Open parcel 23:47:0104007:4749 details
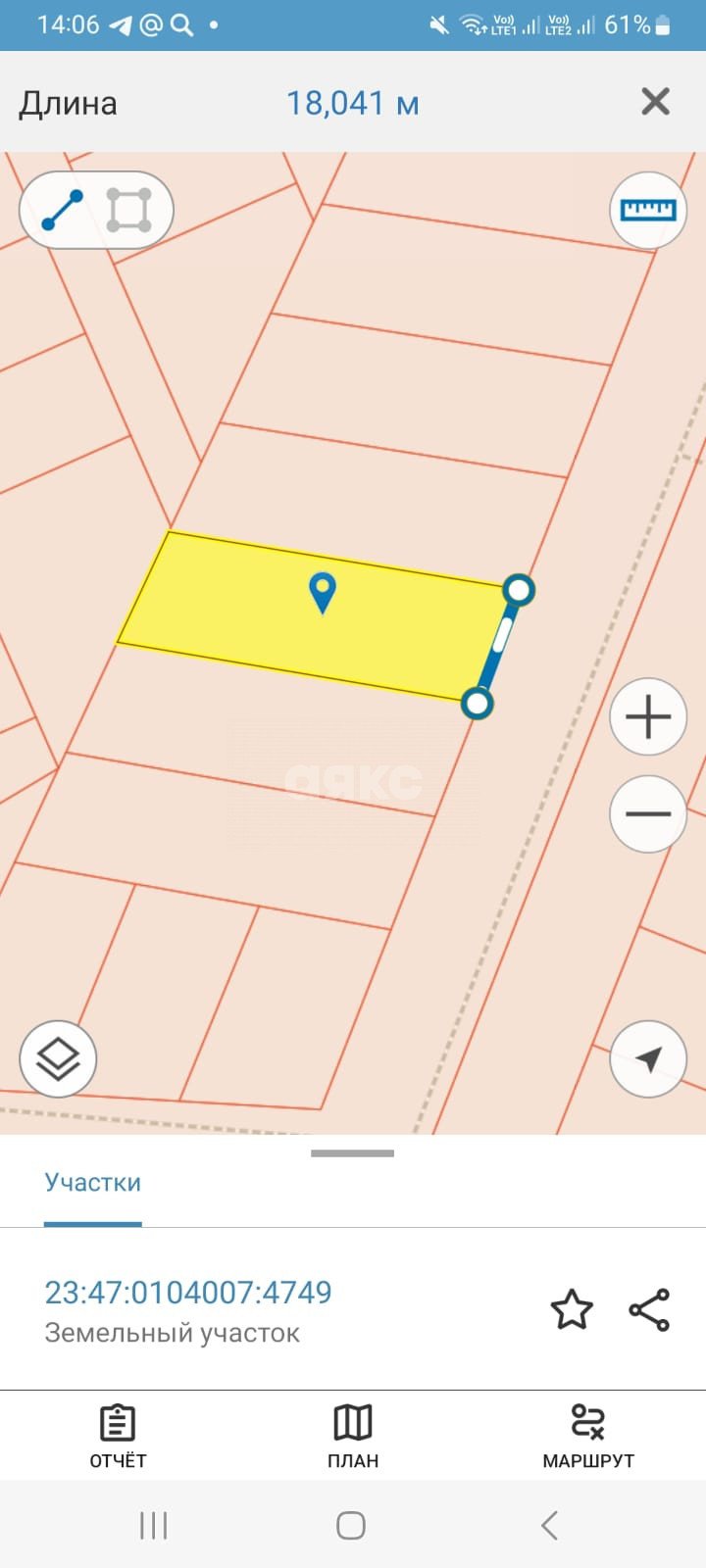This screenshot has height=1568, width=706. click(x=188, y=1293)
